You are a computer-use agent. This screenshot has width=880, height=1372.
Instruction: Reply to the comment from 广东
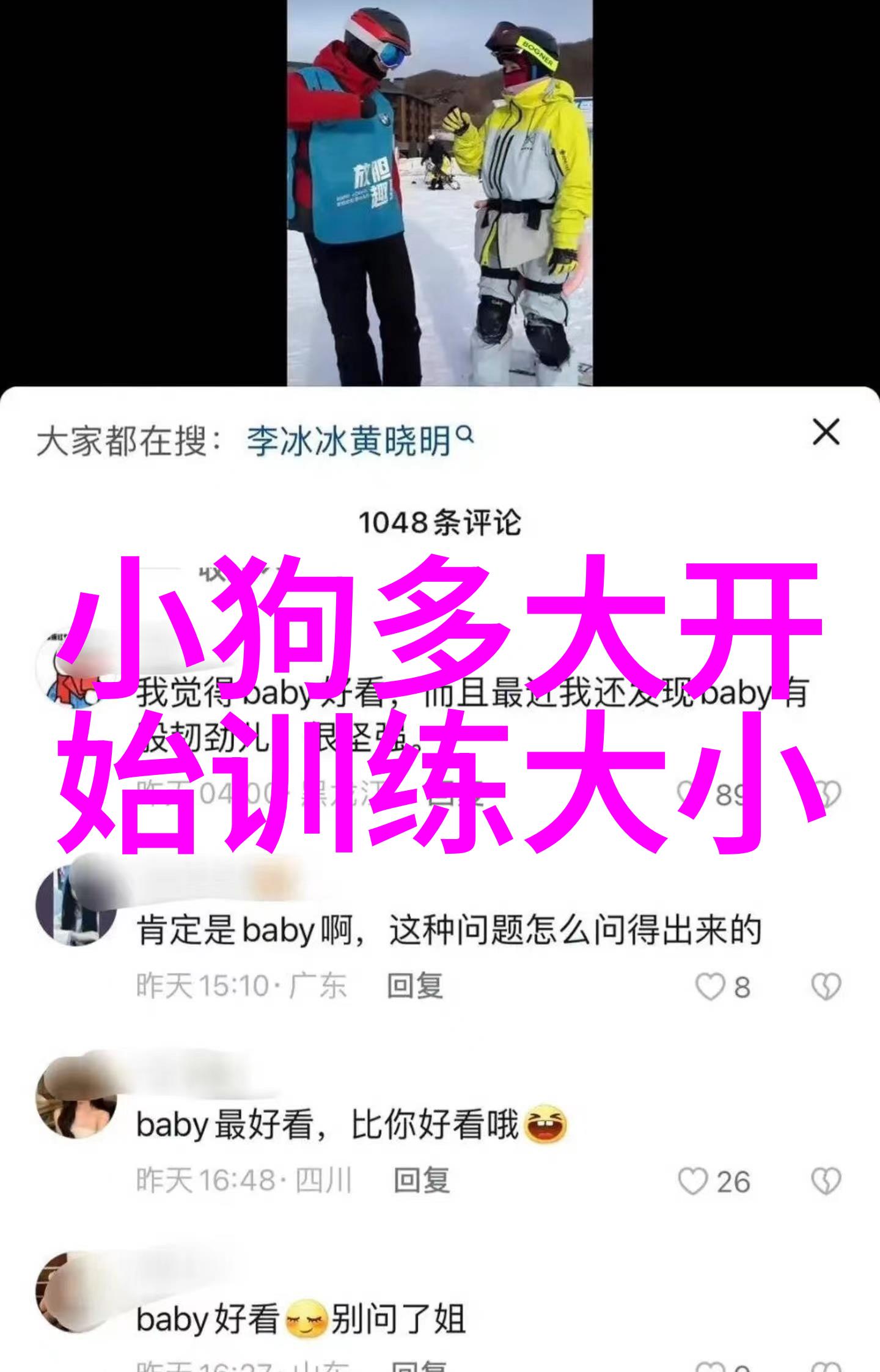tap(415, 986)
